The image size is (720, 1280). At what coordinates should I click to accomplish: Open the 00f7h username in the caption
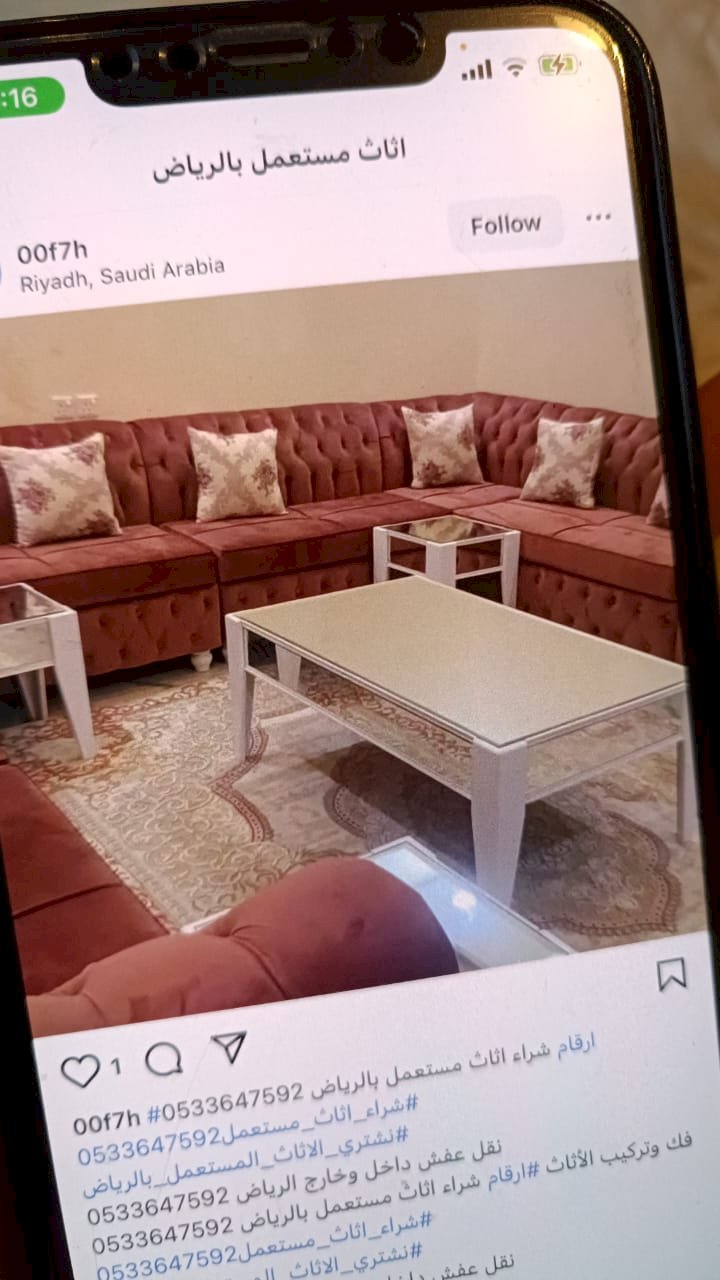tap(106, 1122)
